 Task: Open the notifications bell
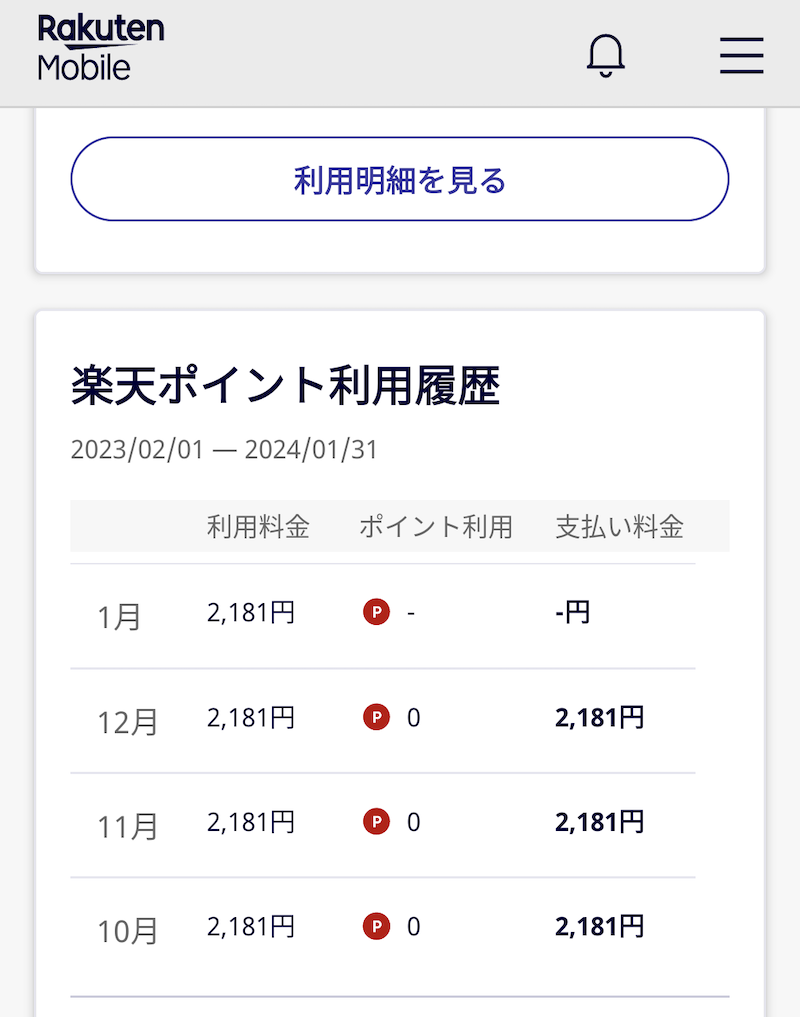605,55
